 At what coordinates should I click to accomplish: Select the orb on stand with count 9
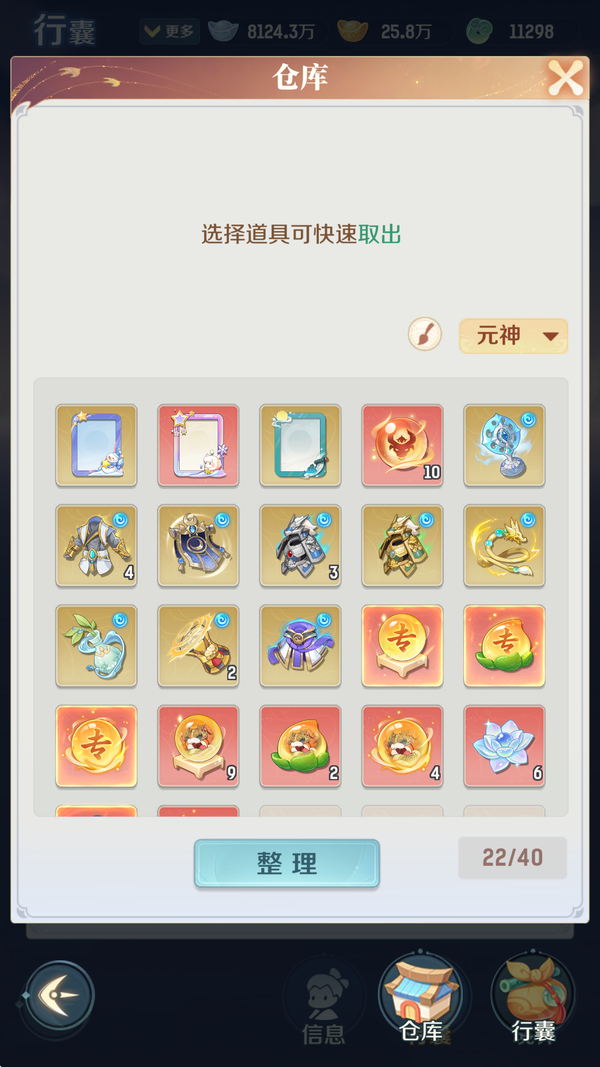tap(198, 746)
